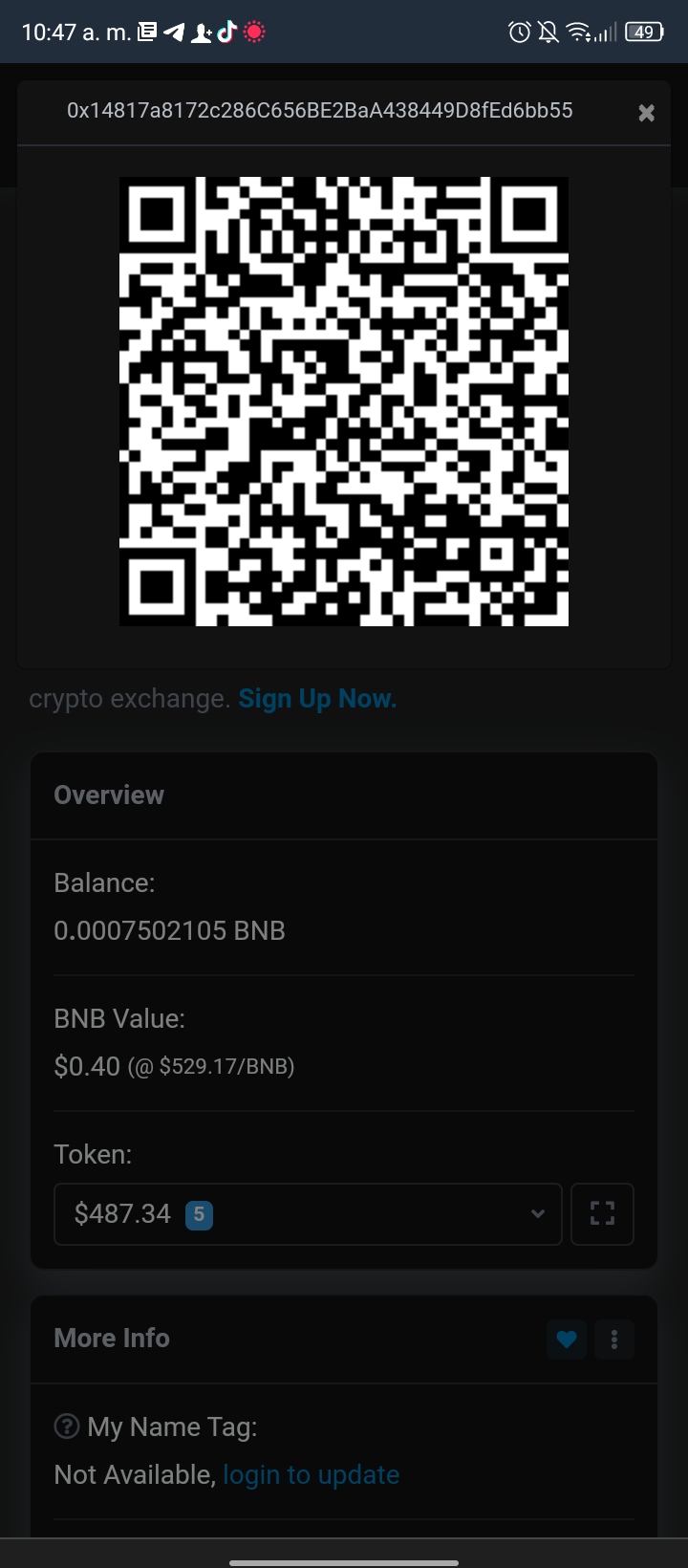Open More Info options menu
This screenshot has width=688, height=1568.
[x=614, y=1339]
